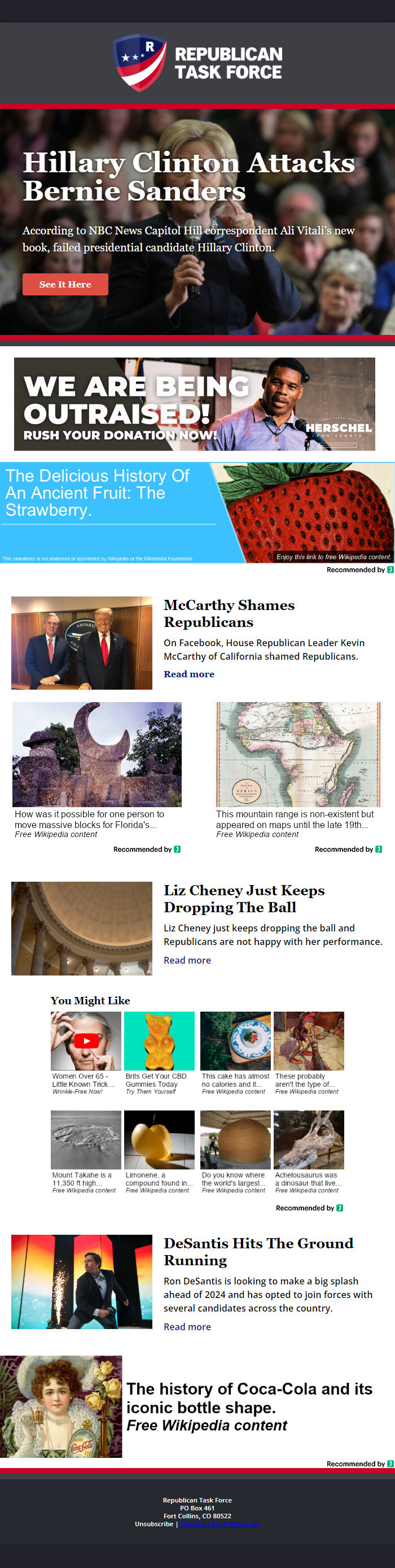Read more about DeSantis Hits The Ground Running
395x1568 pixels.
pos(187,1326)
